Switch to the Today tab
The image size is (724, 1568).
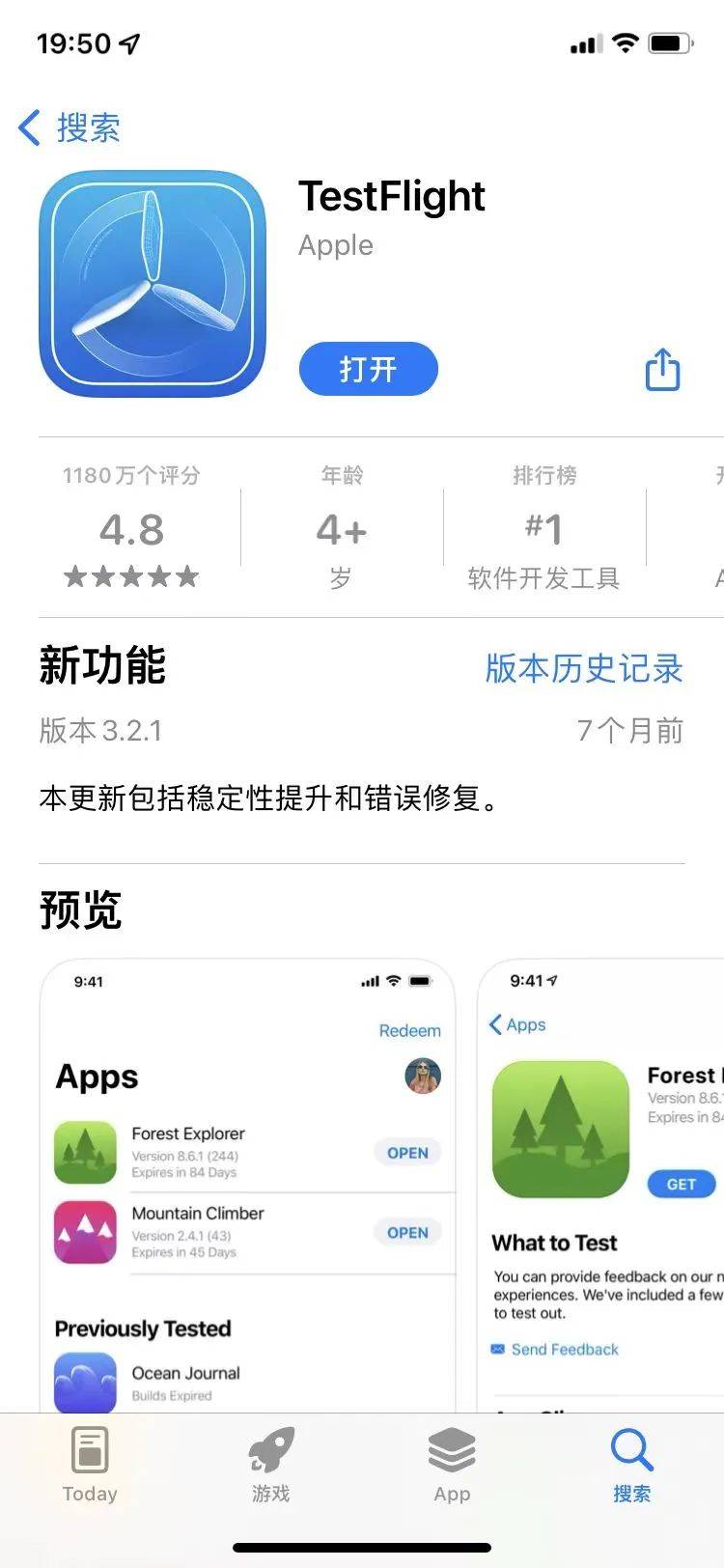click(x=90, y=1466)
